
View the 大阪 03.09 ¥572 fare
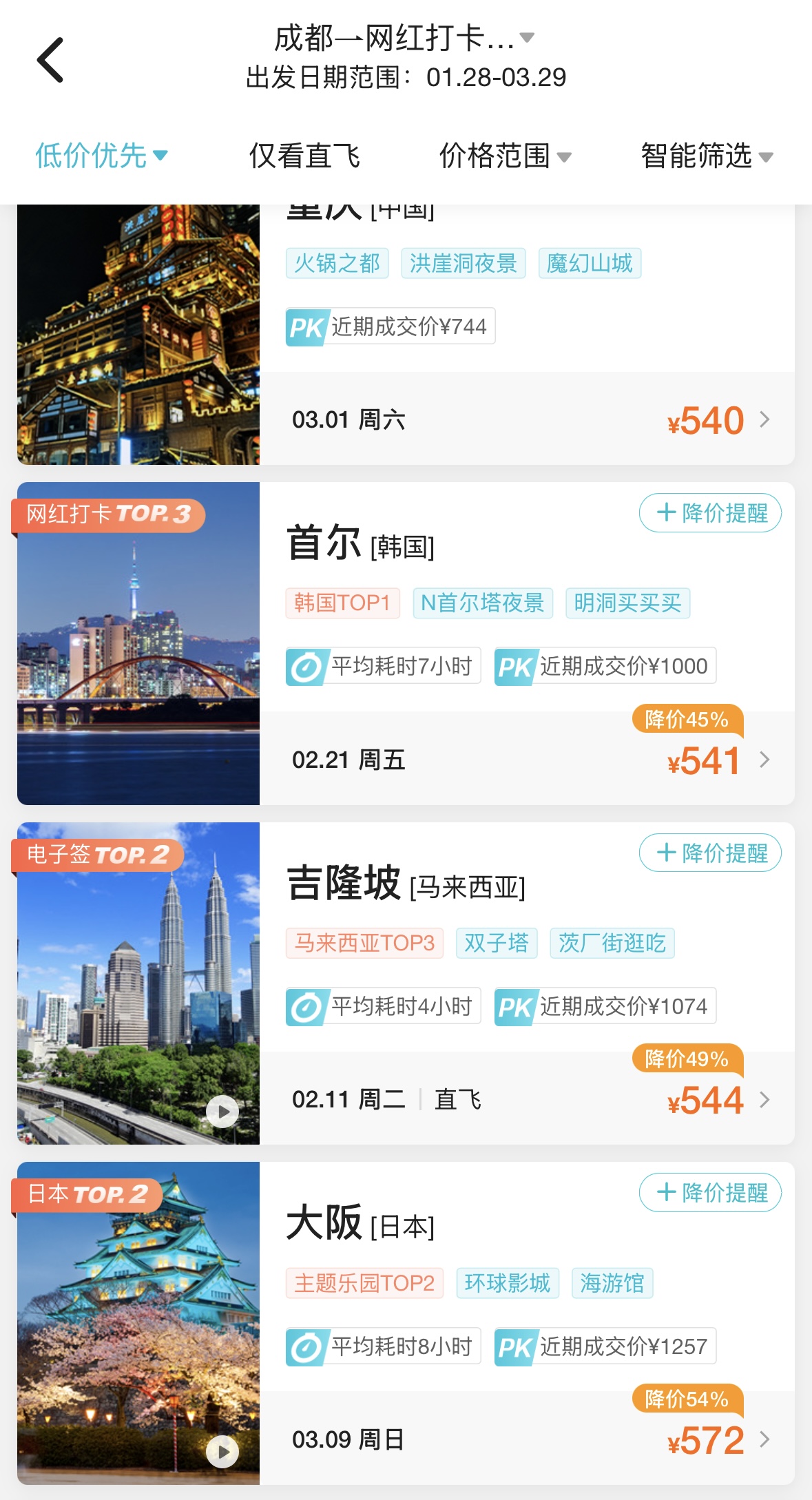pos(527,1439)
